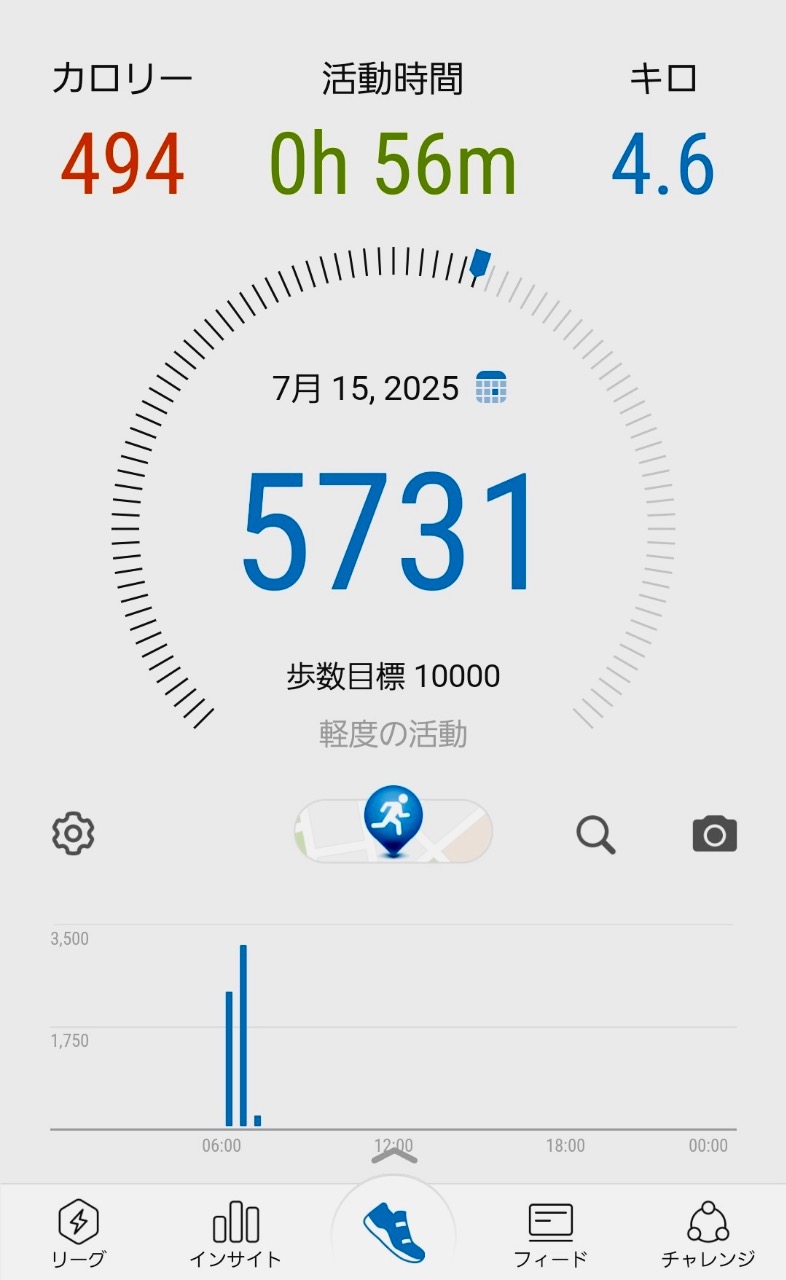Viewport: 786px width, 1280px height.
Task: Open the camera icon
Action: coord(714,833)
